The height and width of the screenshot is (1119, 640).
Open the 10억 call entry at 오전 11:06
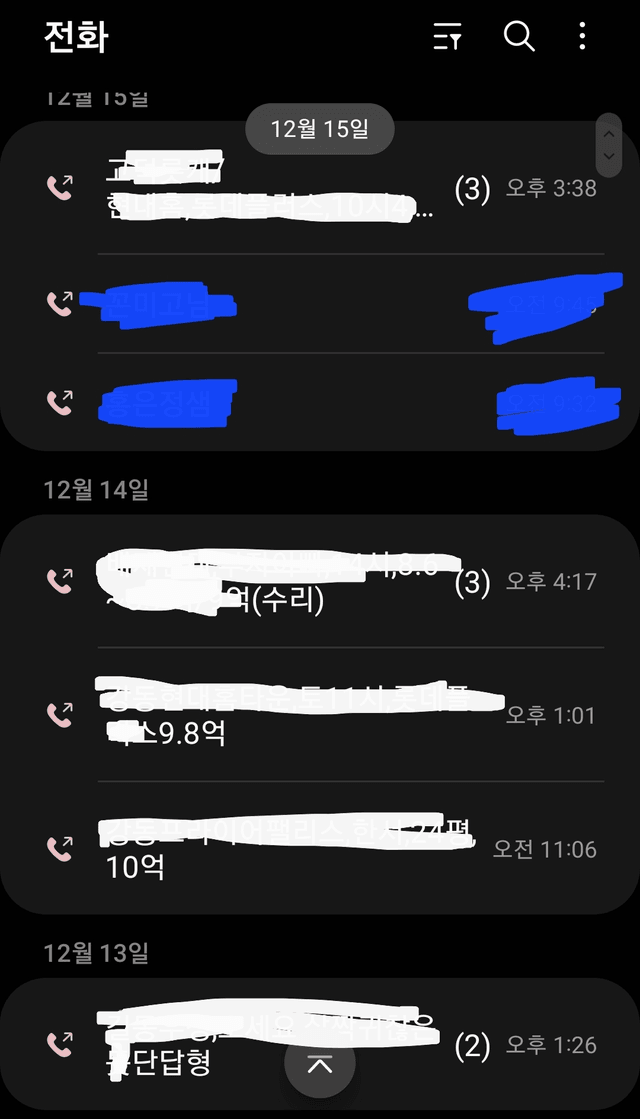tap(320, 848)
